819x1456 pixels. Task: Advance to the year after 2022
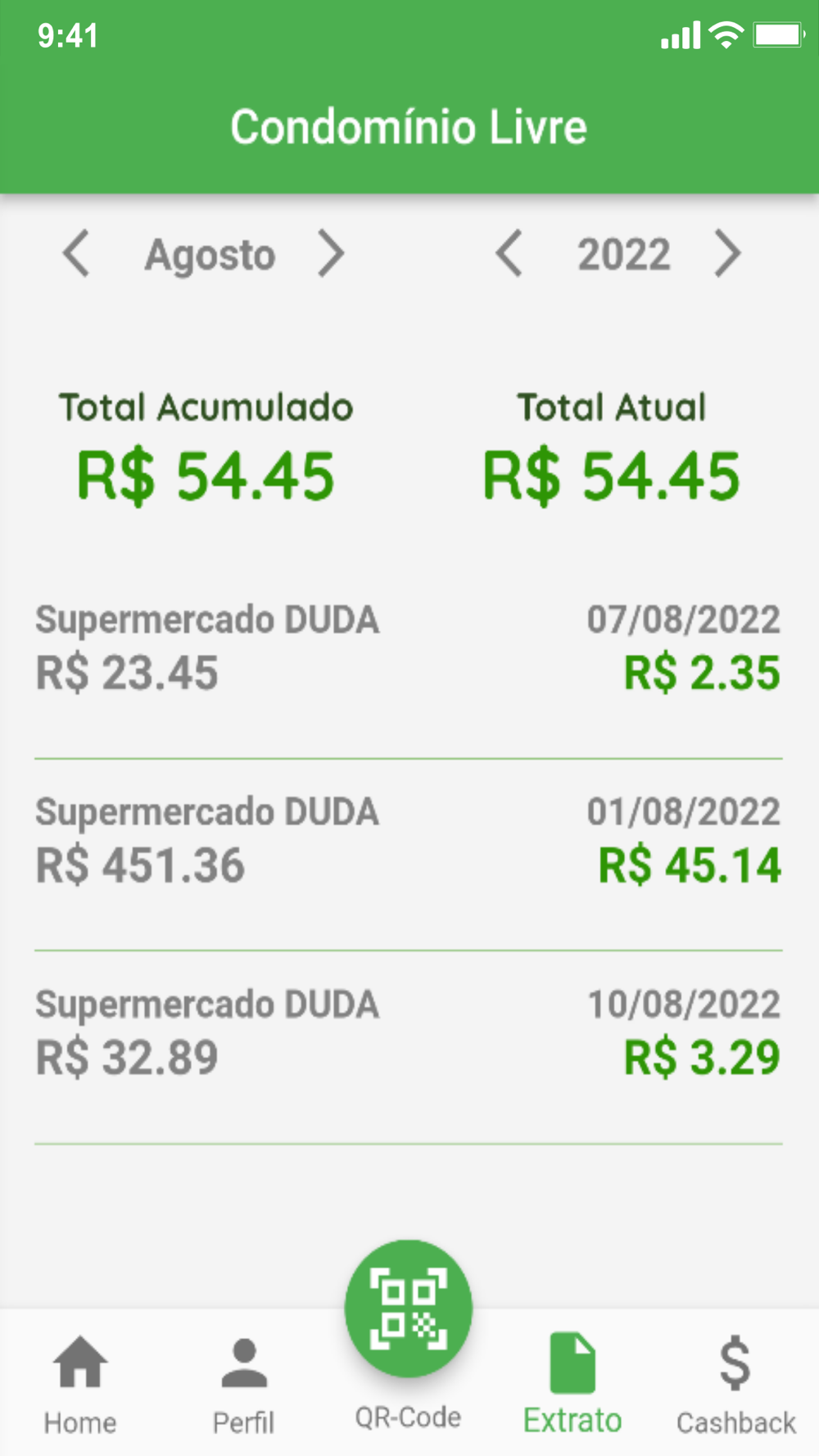[728, 254]
